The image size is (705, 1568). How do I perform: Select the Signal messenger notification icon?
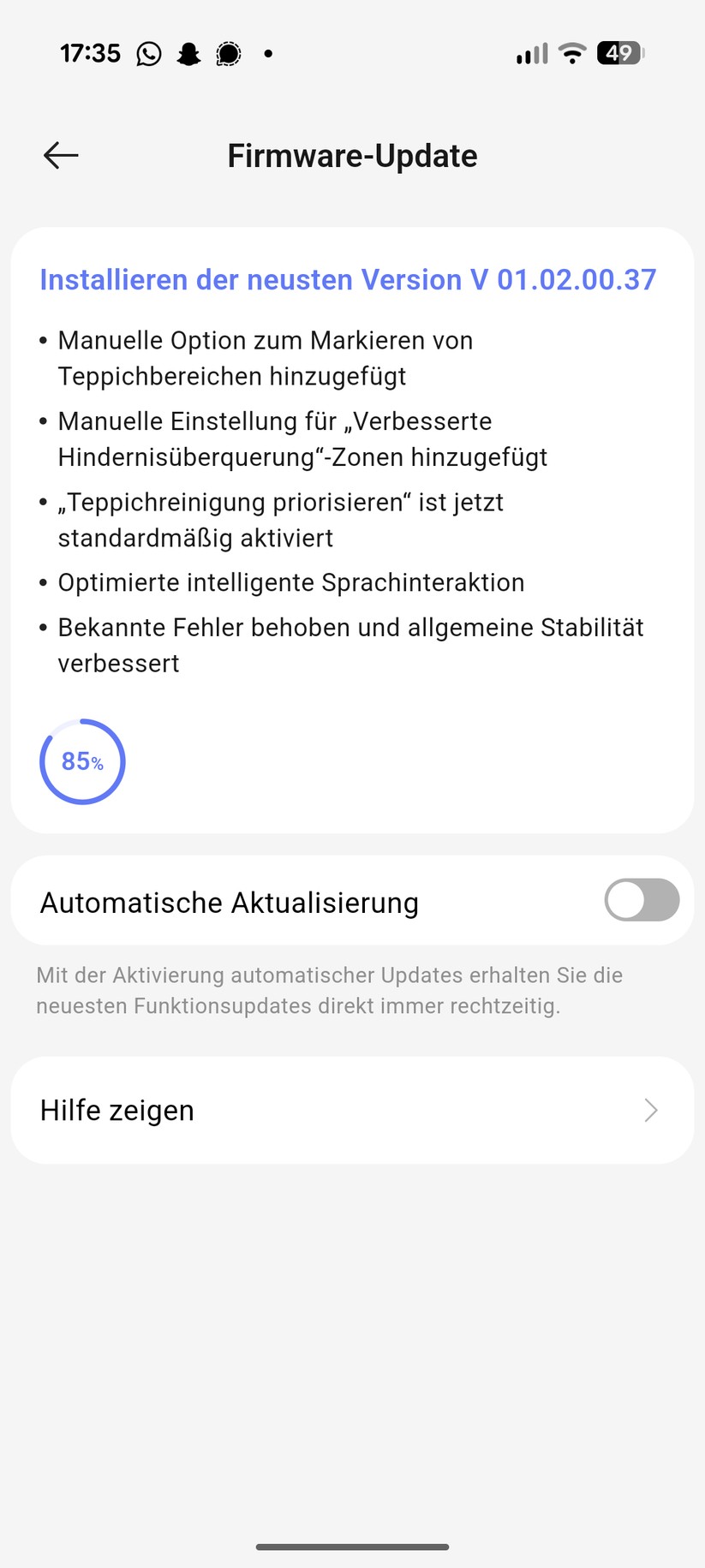point(229,53)
